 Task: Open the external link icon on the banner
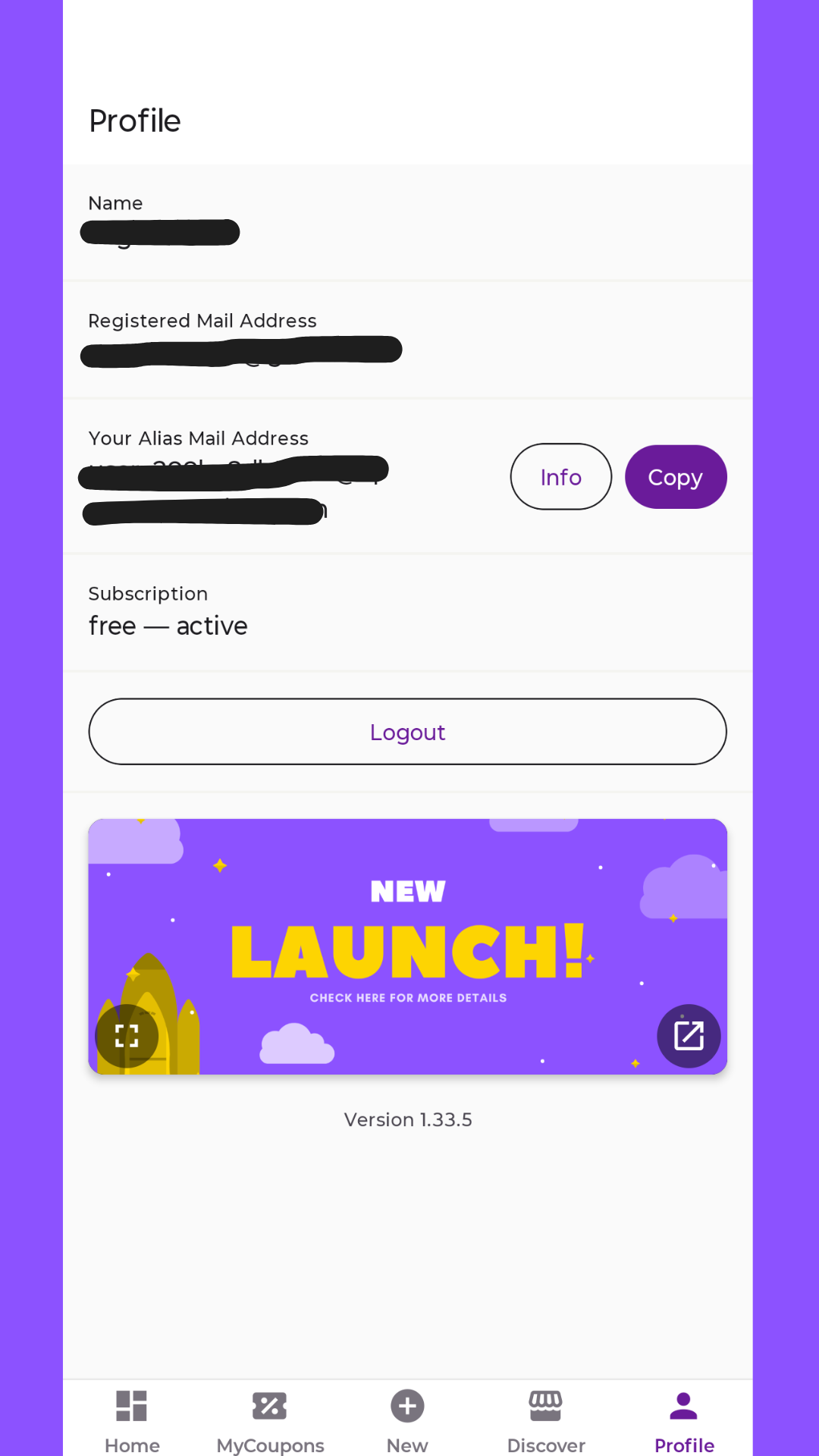[689, 1036]
